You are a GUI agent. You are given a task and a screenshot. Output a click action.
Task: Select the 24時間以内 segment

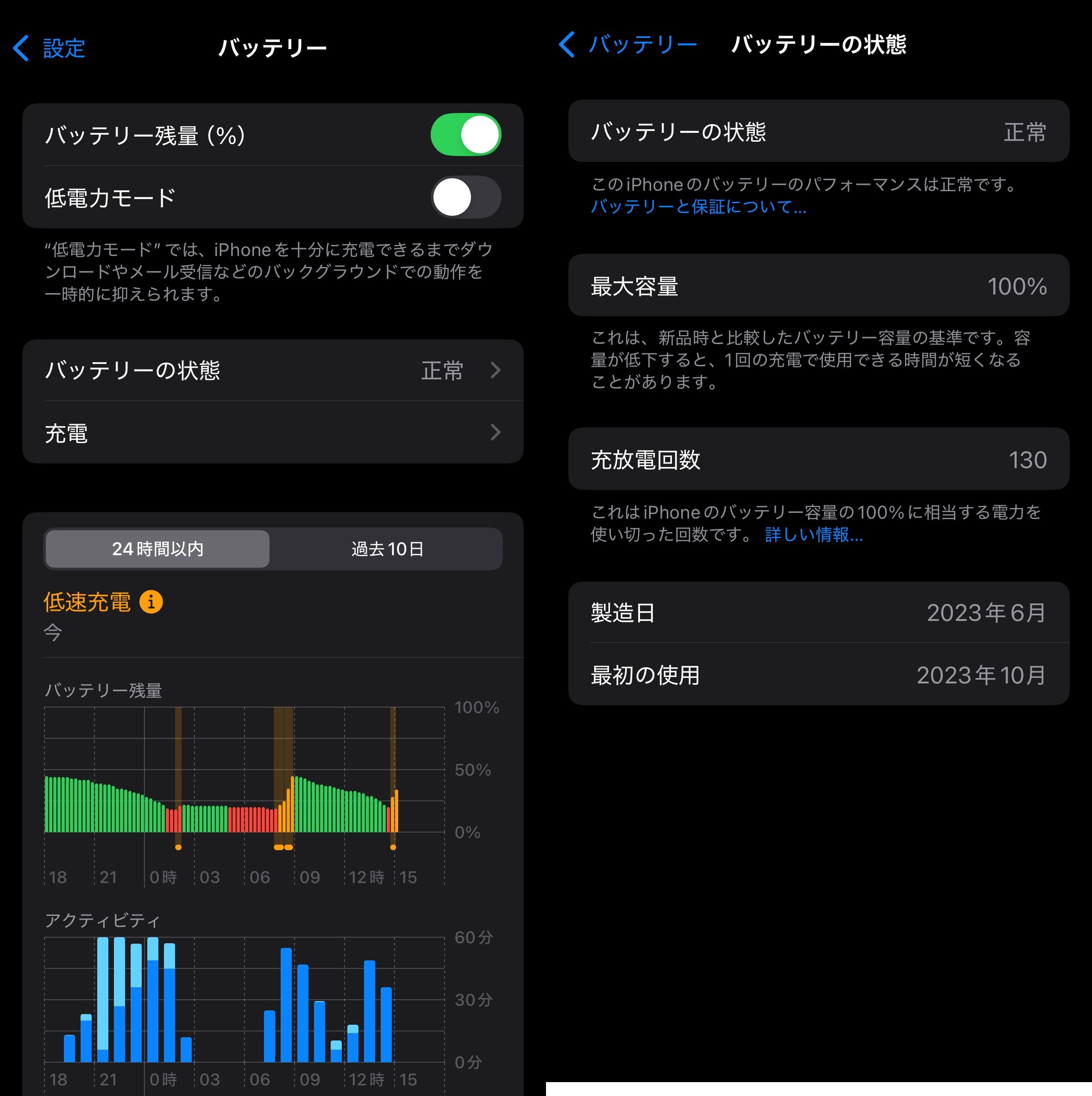[157, 549]
